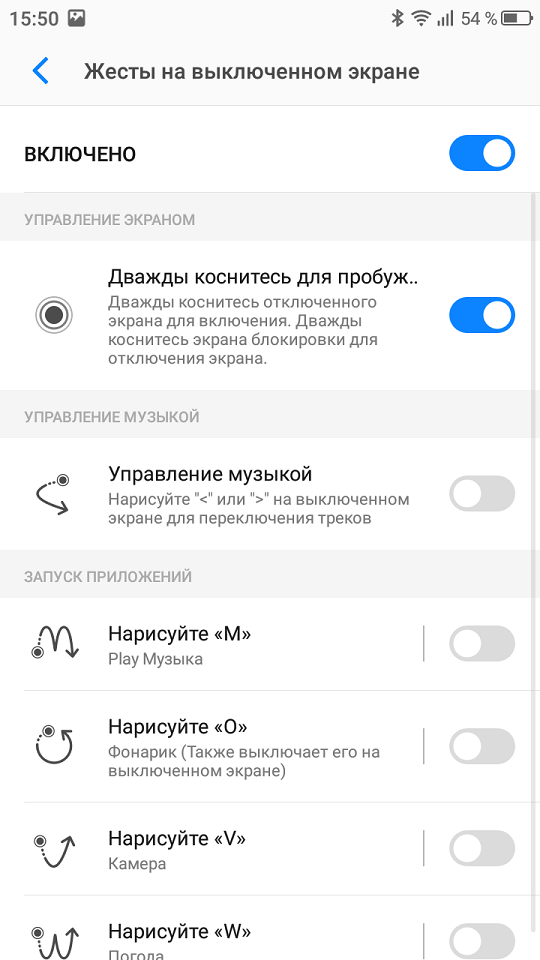540x960 pixels.
Task: Enable the Управление музыкой switch
Action: click(482, 493)
